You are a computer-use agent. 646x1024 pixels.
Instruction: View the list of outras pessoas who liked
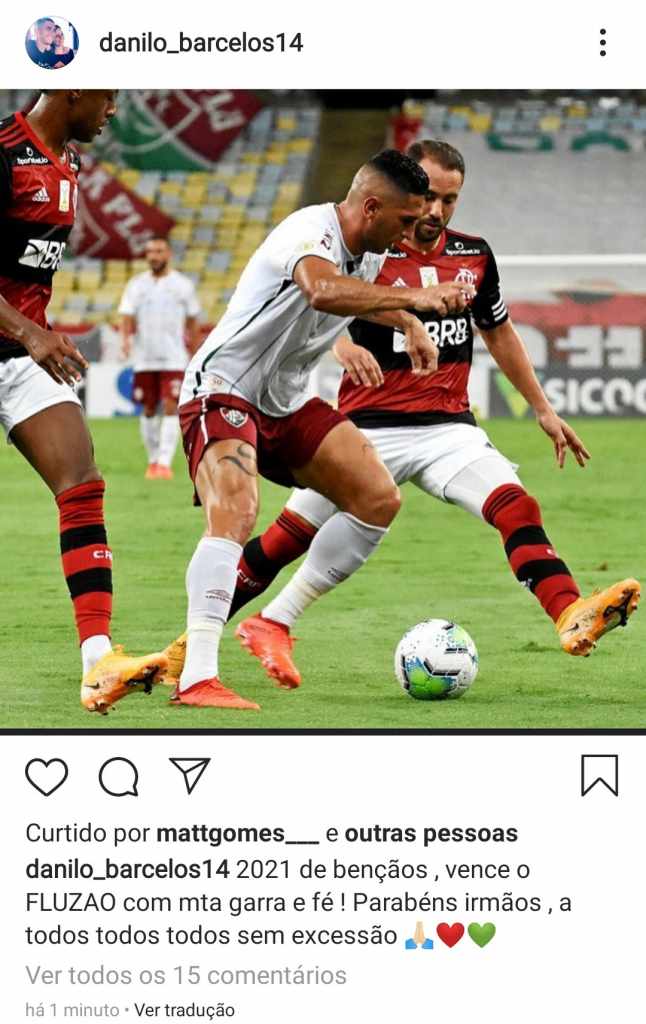(431, 834)
